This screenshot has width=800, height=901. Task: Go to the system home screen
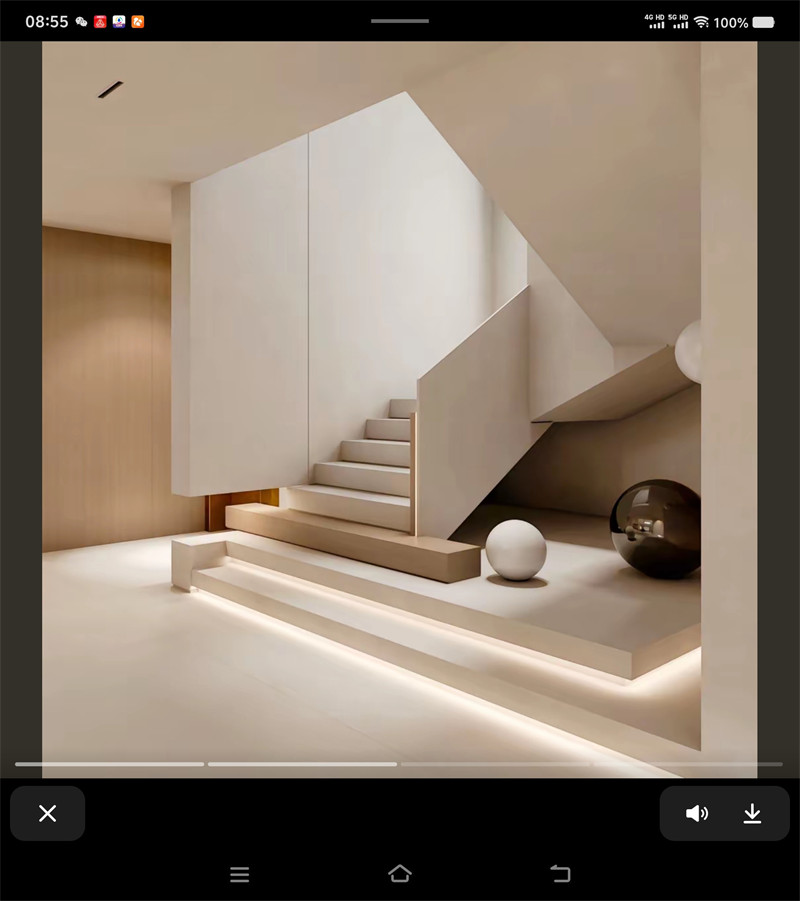coord(400,873)
